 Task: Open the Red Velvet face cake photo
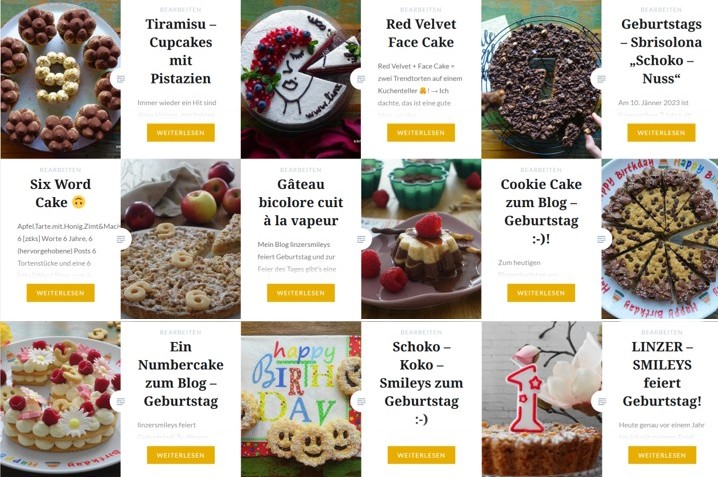(300, 78)
